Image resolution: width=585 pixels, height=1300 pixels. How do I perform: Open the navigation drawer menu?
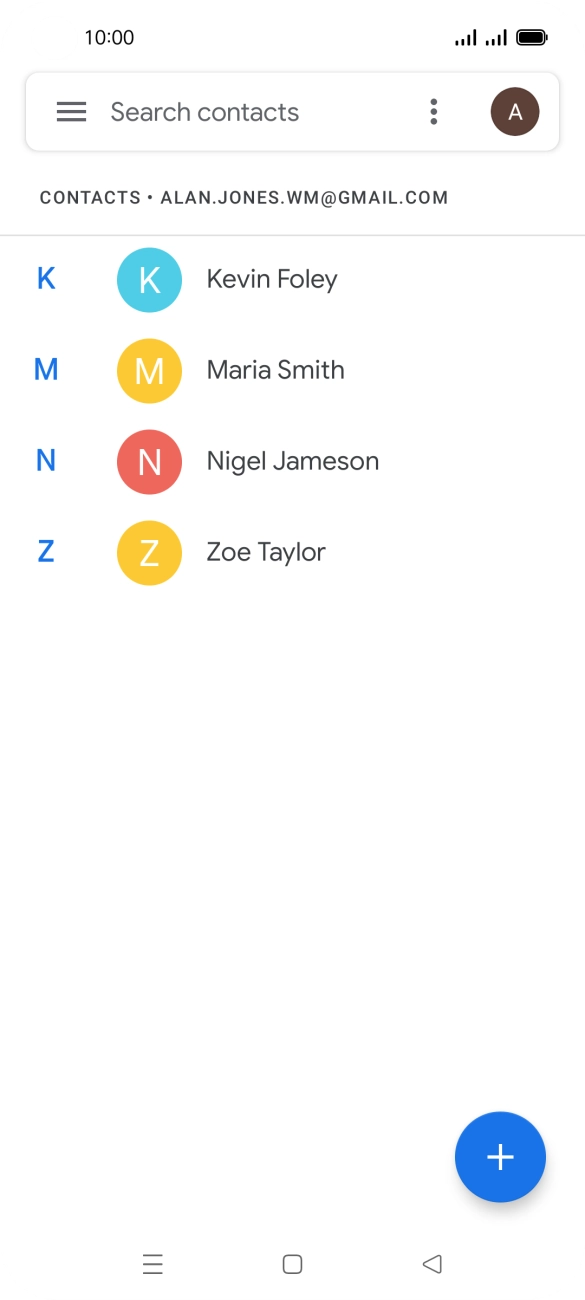71,112
